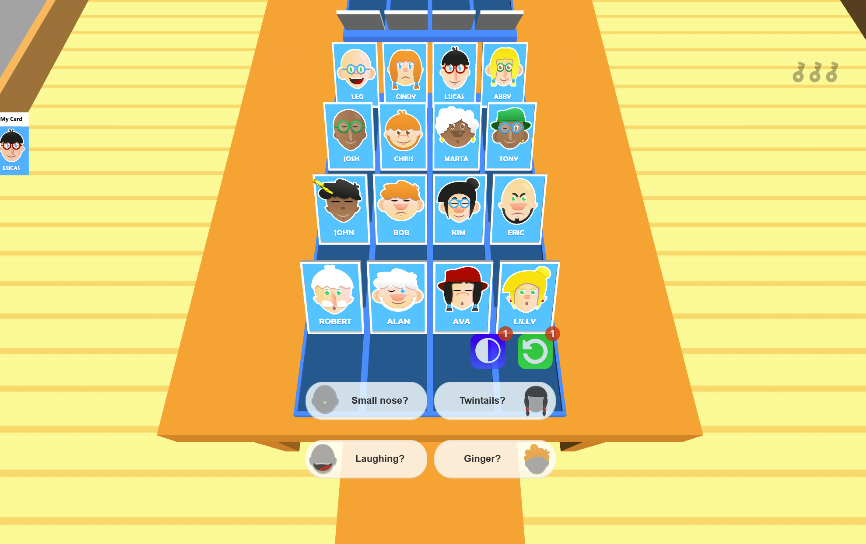The width and height of the screenshot is (866, 544).
Task: Select the Josh character card
Action: [350, 136]
